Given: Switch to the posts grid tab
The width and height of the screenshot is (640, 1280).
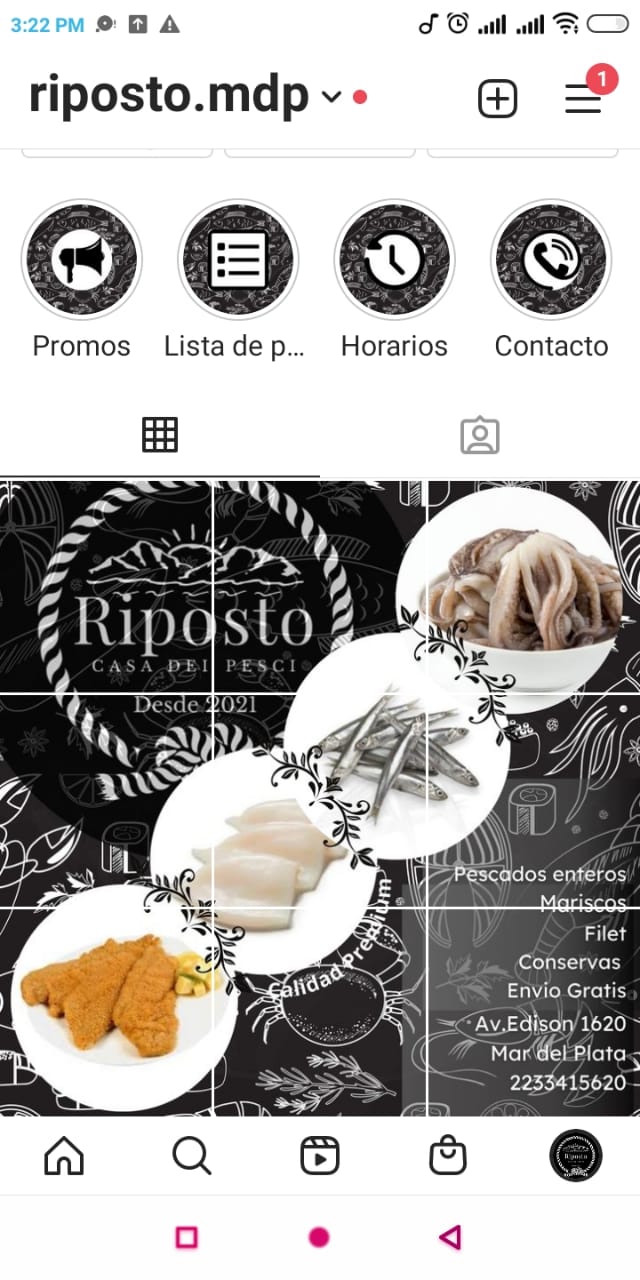Looking at the screenshot, I should pos(160,435).
